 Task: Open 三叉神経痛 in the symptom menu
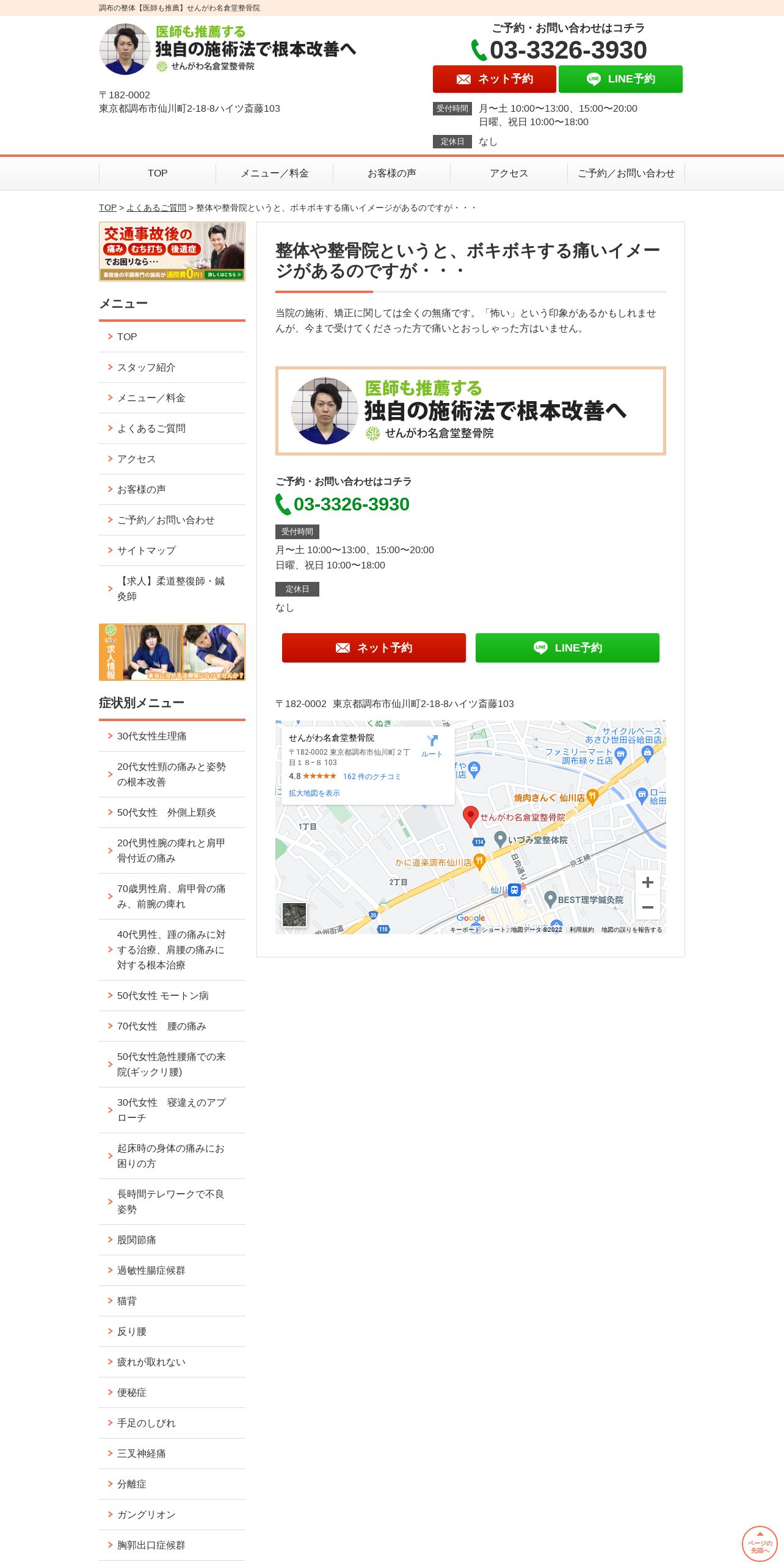click(x=172, y=1454)
